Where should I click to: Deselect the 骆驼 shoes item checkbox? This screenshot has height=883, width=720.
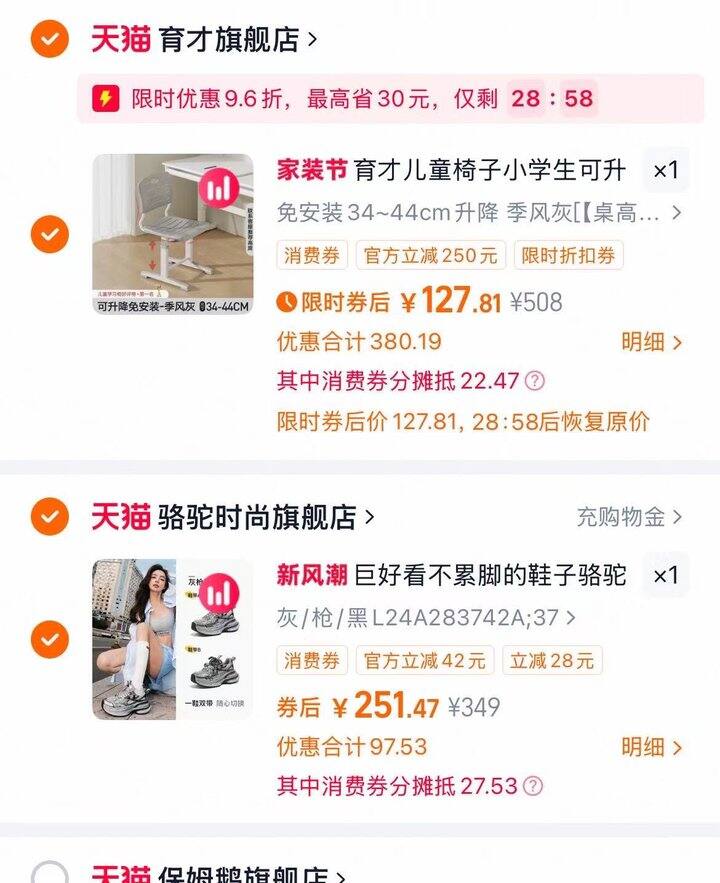pos(49,639)
